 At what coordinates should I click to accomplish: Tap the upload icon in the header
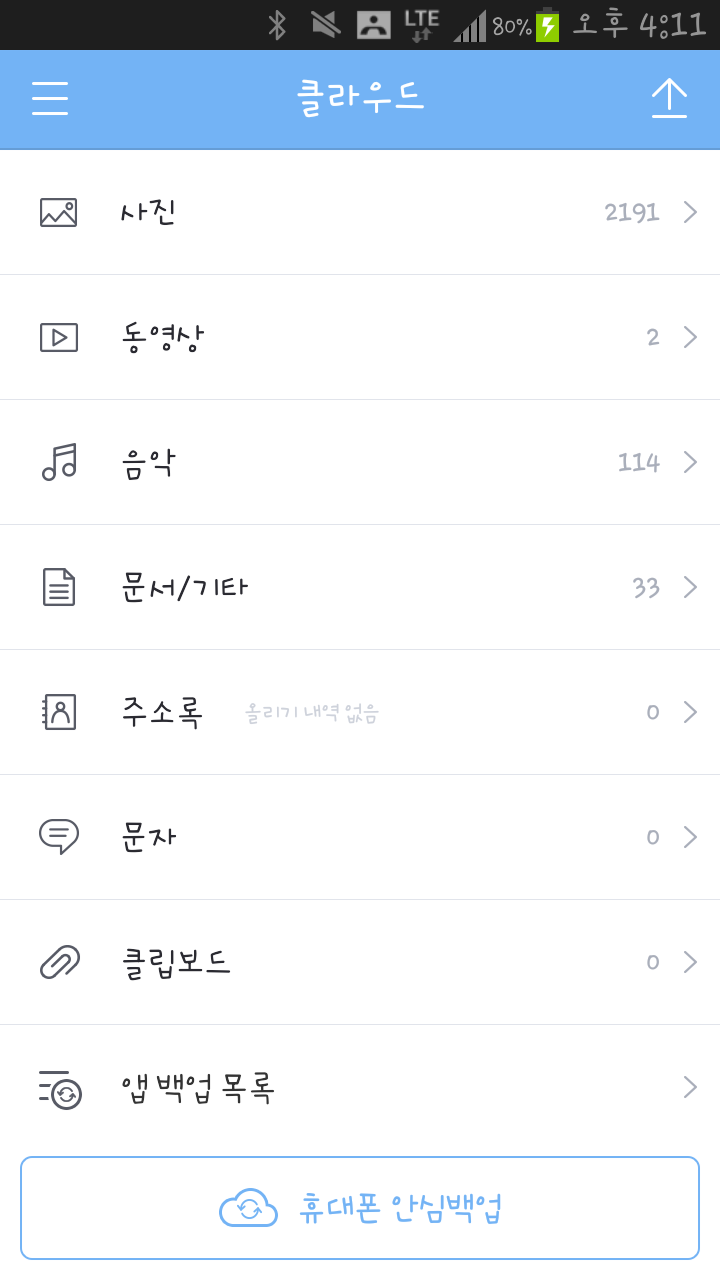click(669, 99)
